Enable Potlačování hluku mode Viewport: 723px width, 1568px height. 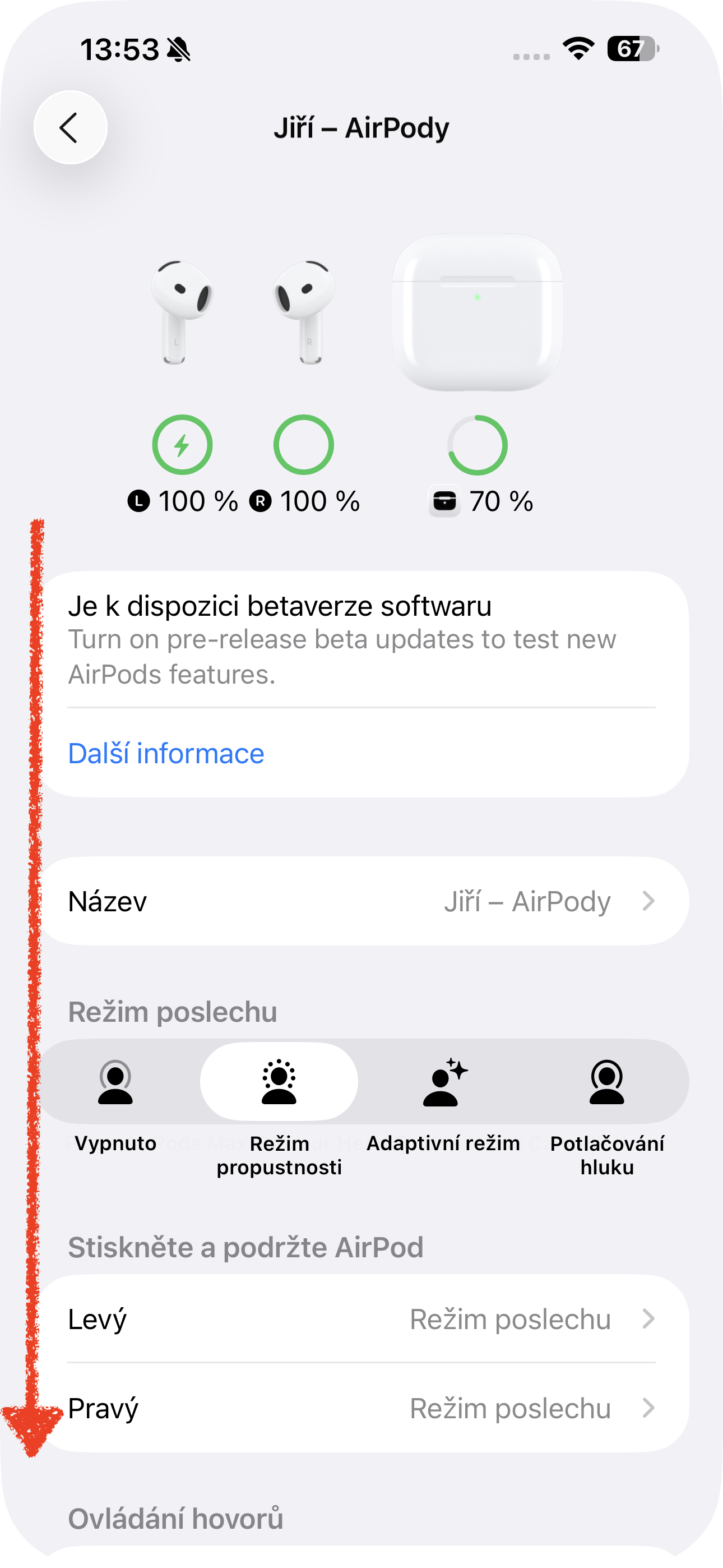(x=607, y=1082)
